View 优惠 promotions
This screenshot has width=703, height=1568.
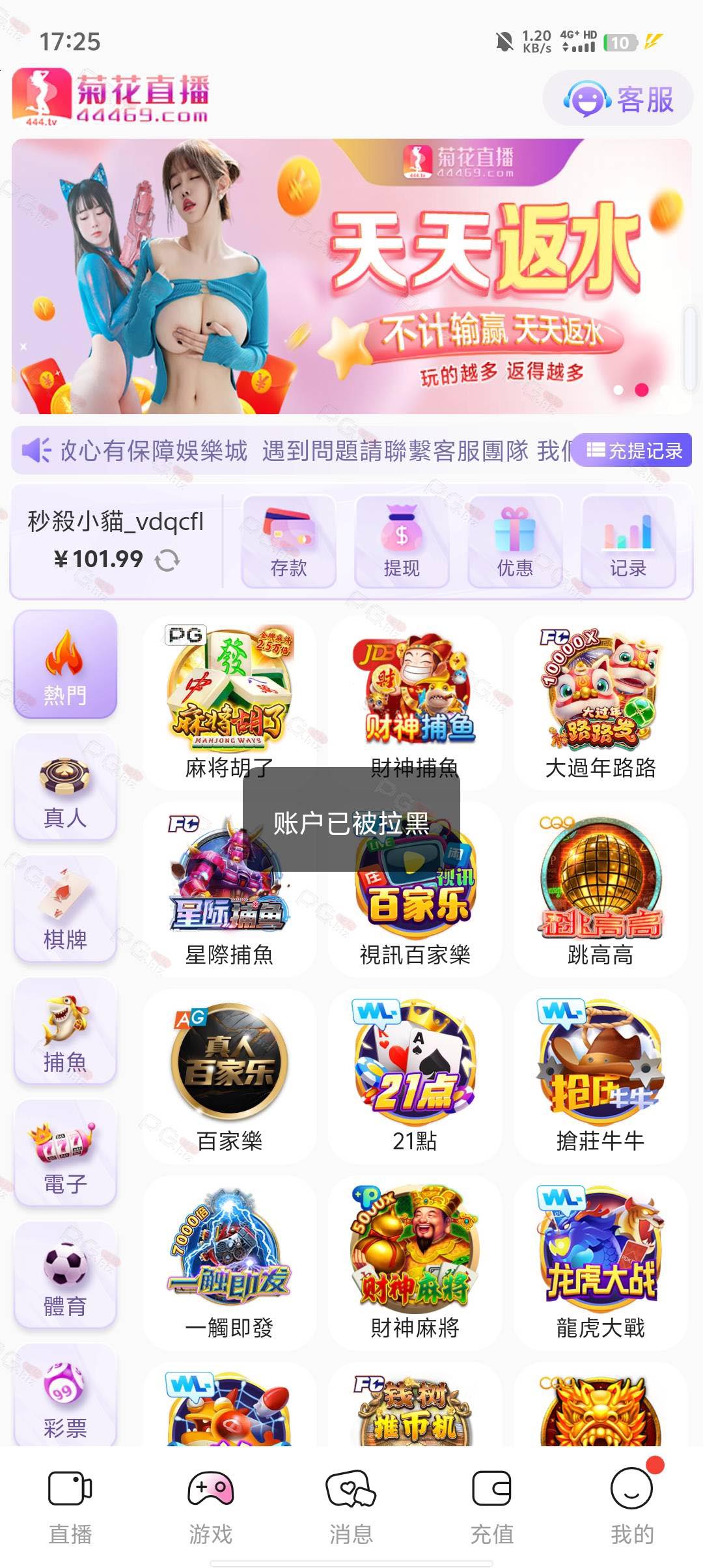(515, 542)
